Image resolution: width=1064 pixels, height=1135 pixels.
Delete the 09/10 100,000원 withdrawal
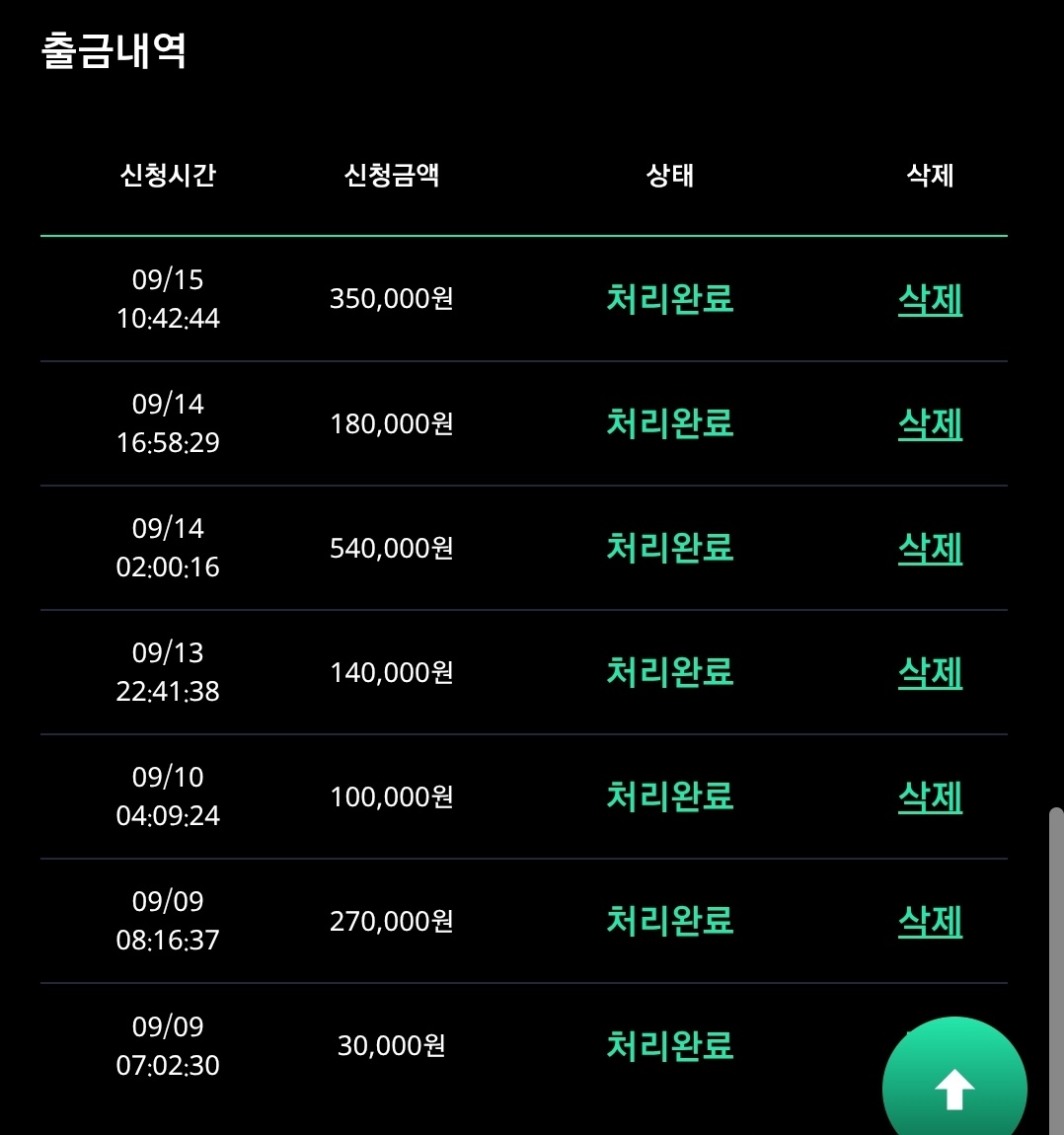point(930,797)
